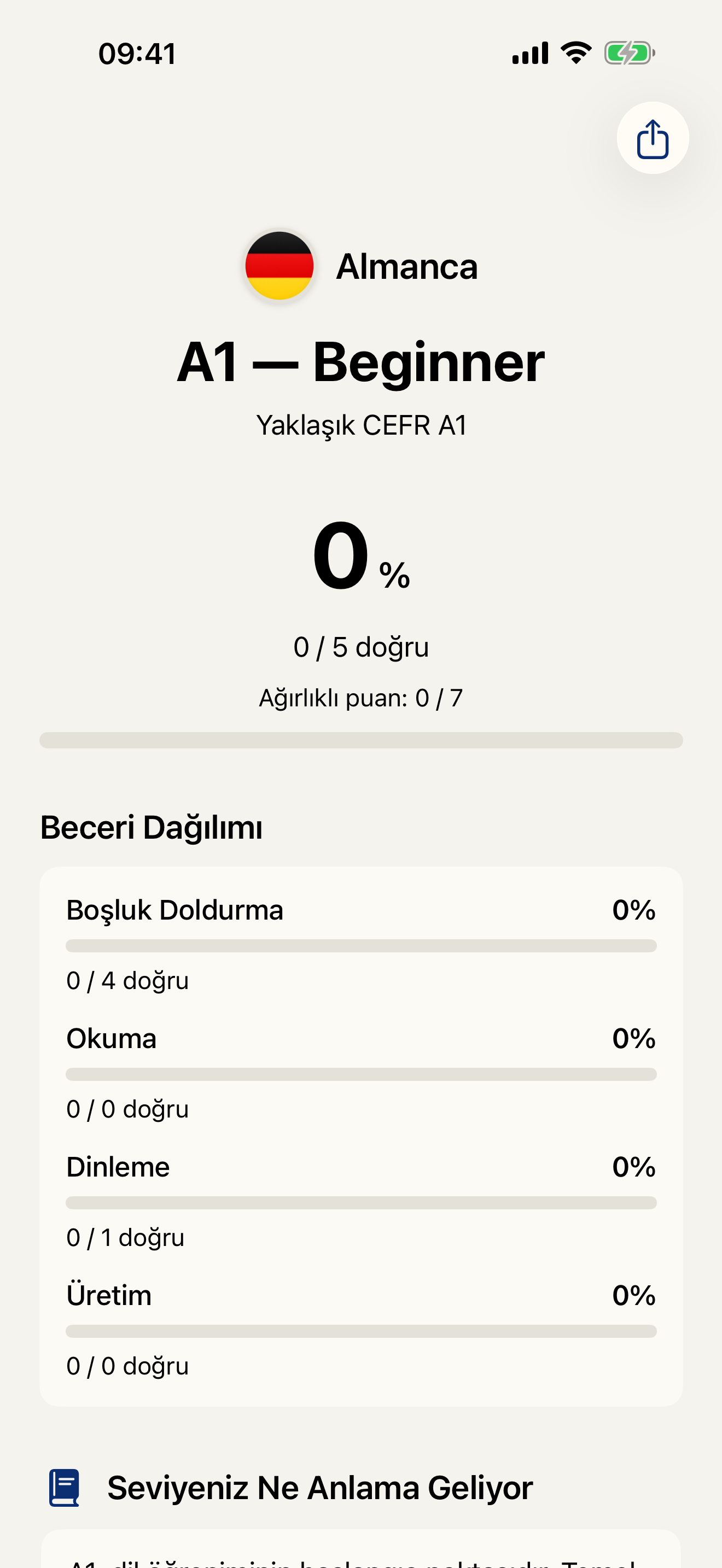Tap the overall score progress bar
The height and width of the screenshot is (1568, 722).
[x=361, y=740]
